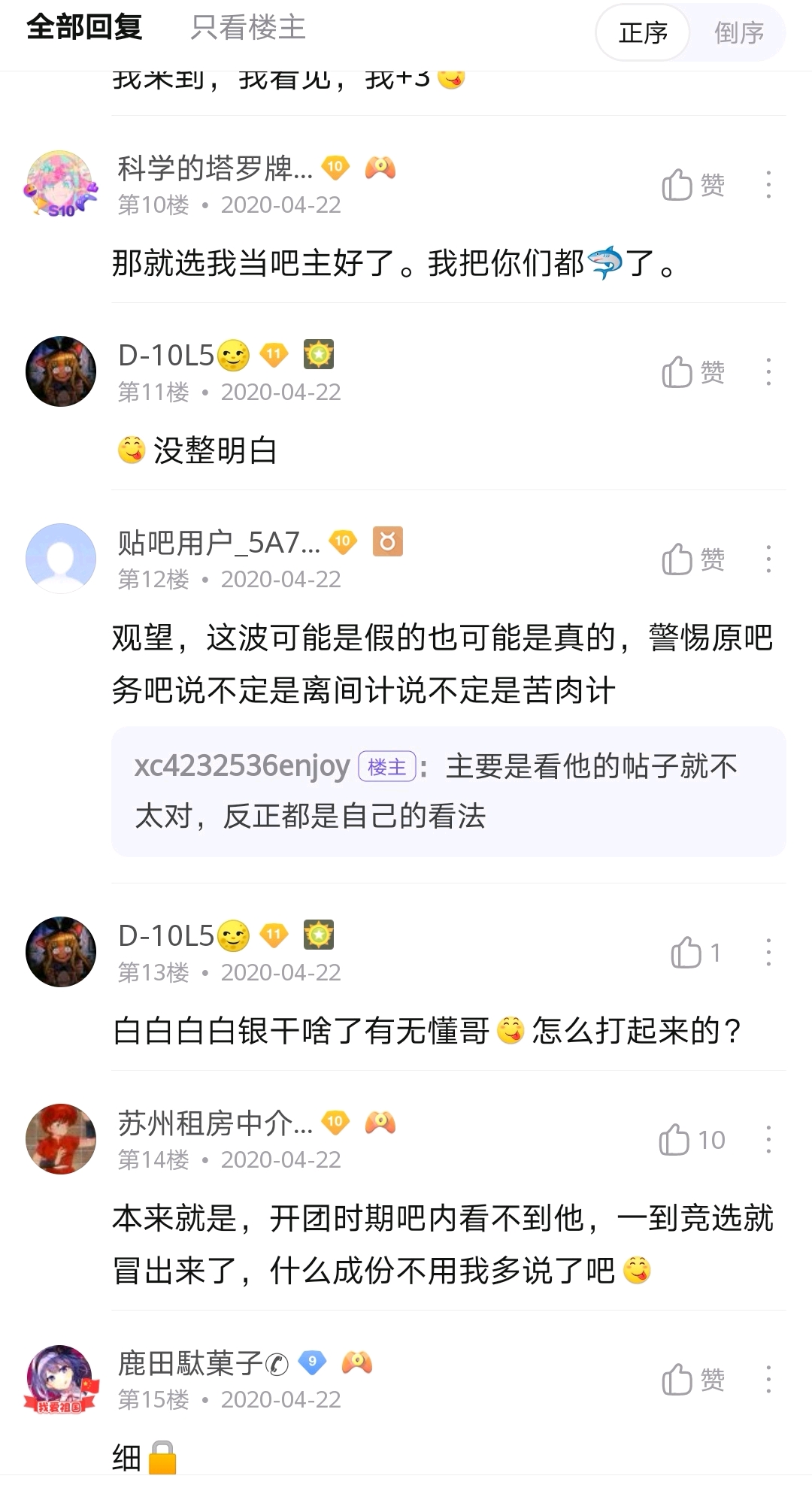Open overflow menu on 第10楼 reply

point(768,185)
